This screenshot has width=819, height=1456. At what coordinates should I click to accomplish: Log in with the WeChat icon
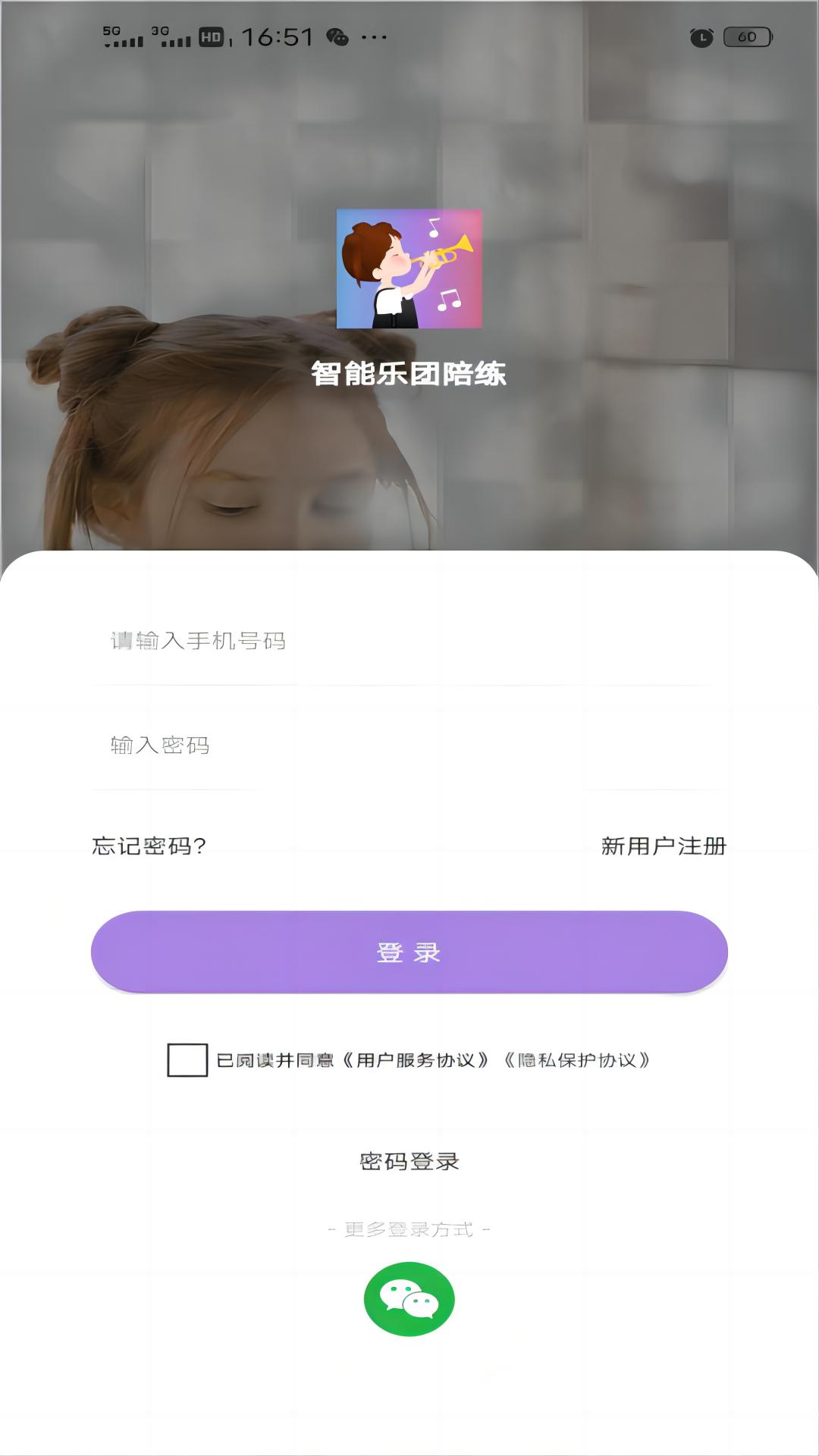point(409,1299)
